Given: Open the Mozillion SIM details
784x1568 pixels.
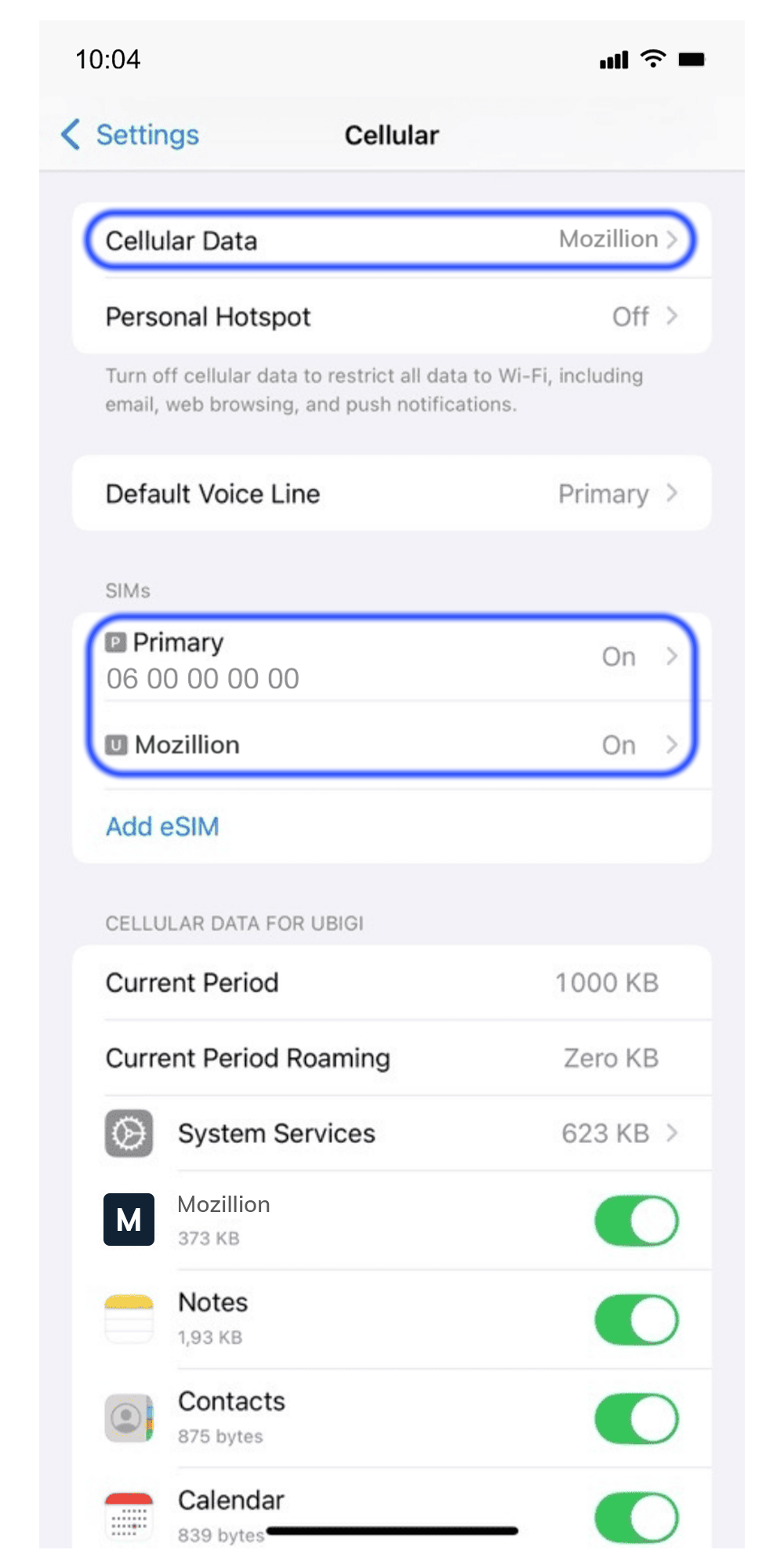Looking at the screenshot, I should [x=390, y=745].
